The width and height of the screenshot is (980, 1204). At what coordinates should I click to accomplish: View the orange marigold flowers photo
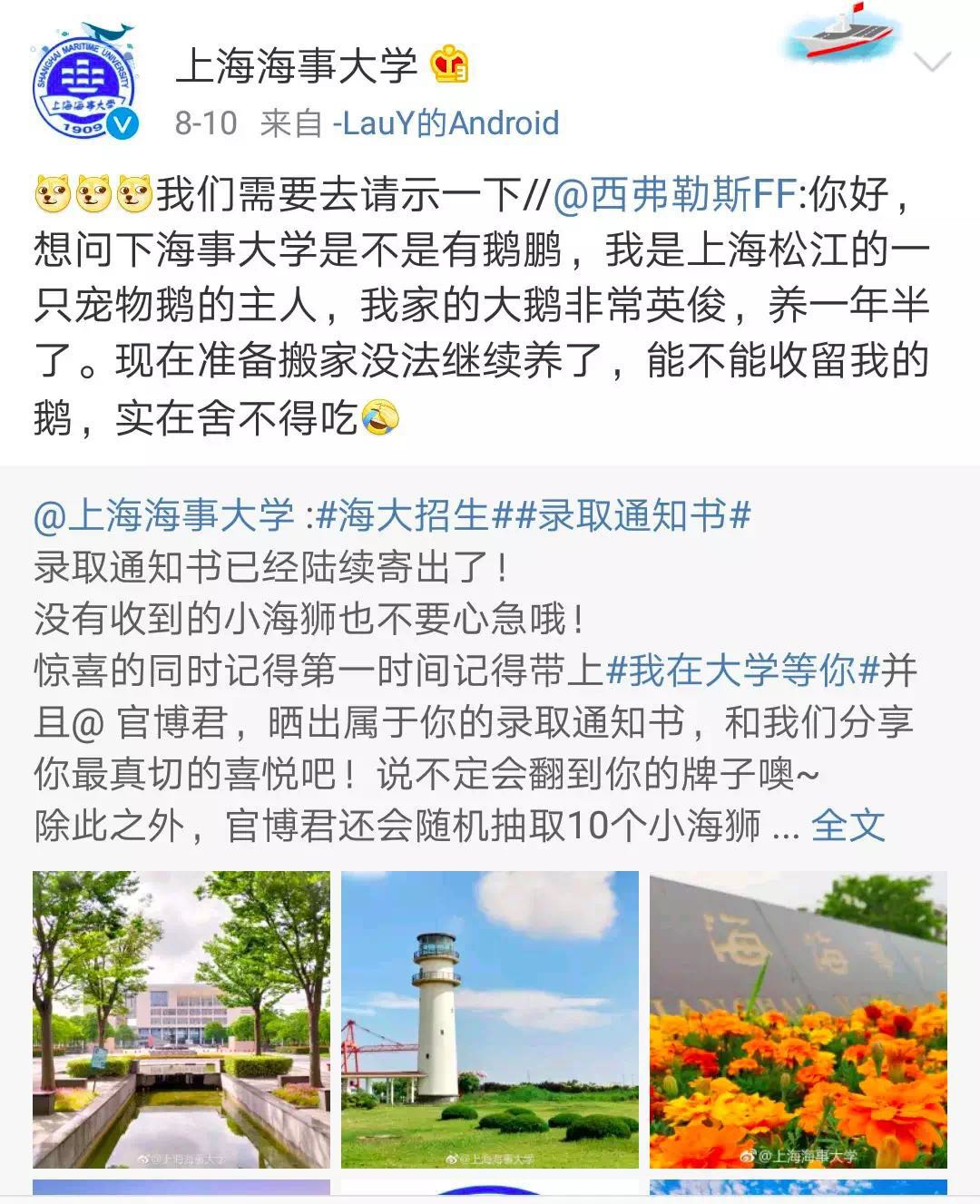pos(799,1019)
